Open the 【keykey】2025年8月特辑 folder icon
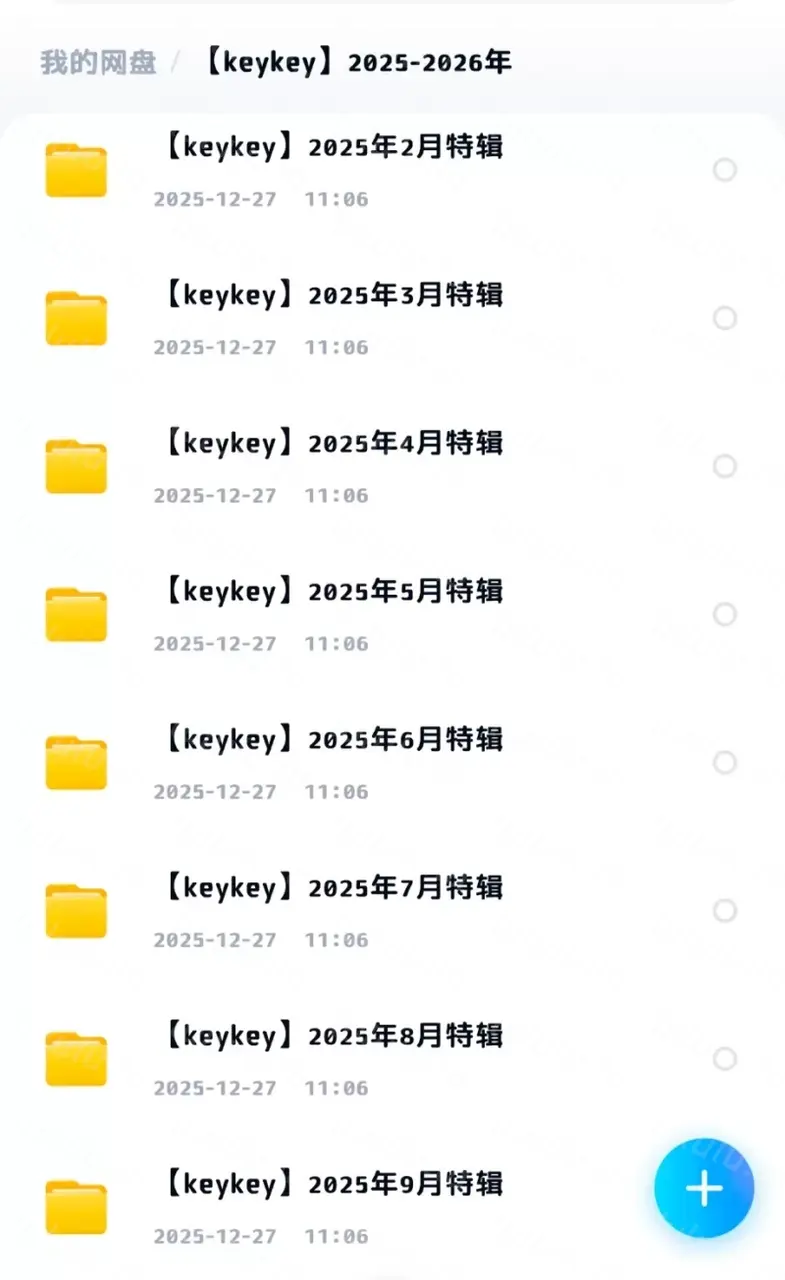This screenshot has width=785, height=1280. click(76, 1059)
